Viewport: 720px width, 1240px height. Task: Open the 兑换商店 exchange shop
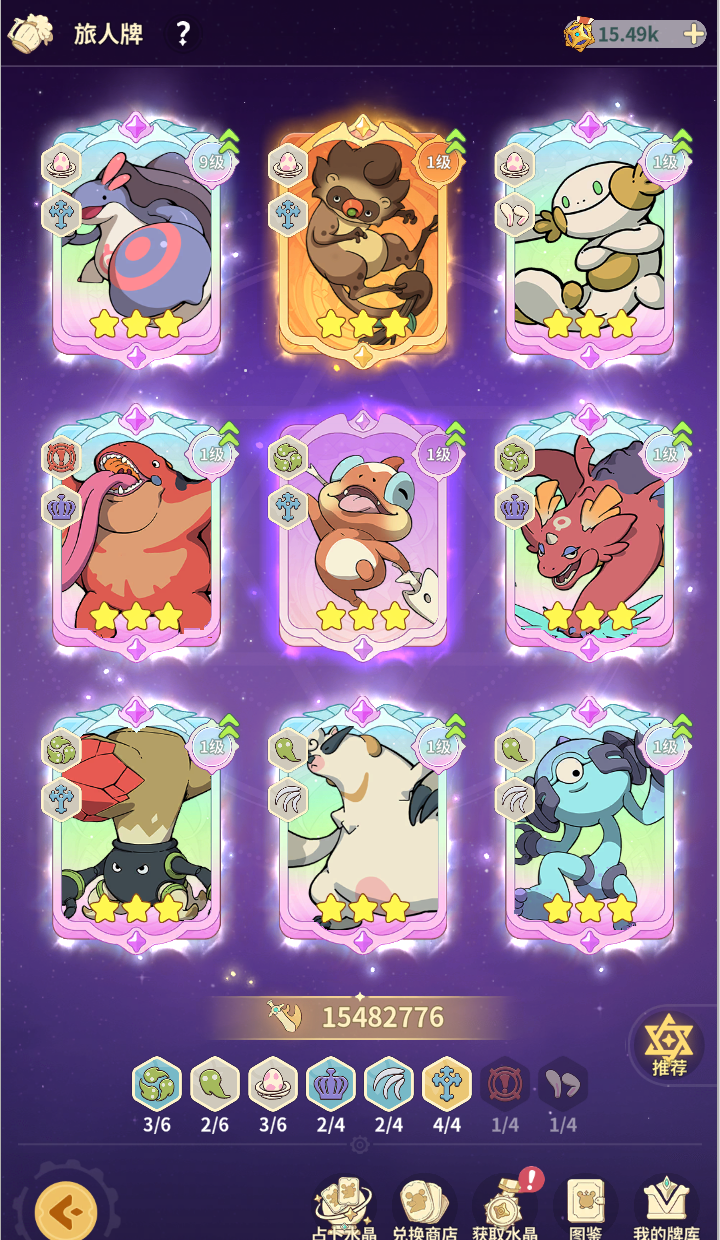point(424,1208)
